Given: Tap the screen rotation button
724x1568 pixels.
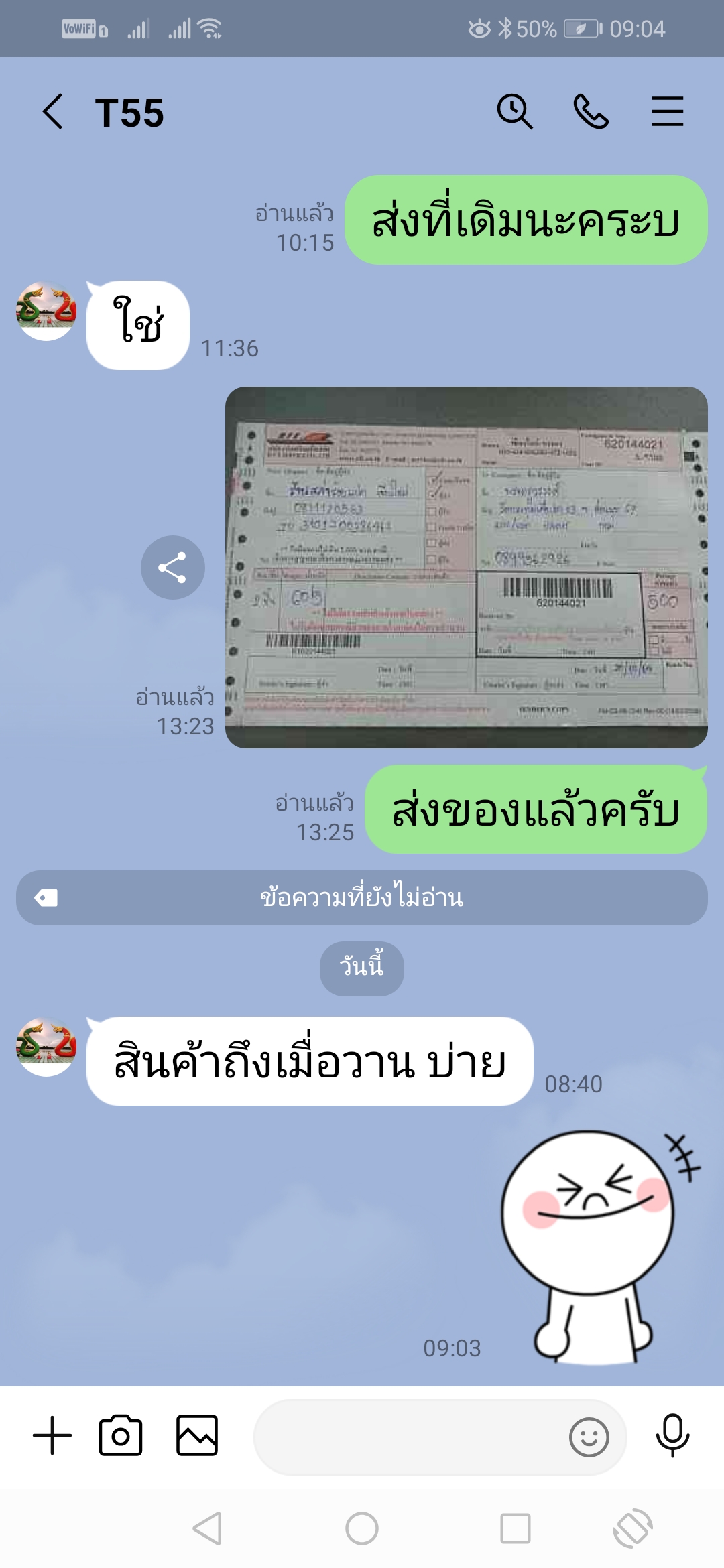Looking at the screenshot, I should tap(632, 1528).
